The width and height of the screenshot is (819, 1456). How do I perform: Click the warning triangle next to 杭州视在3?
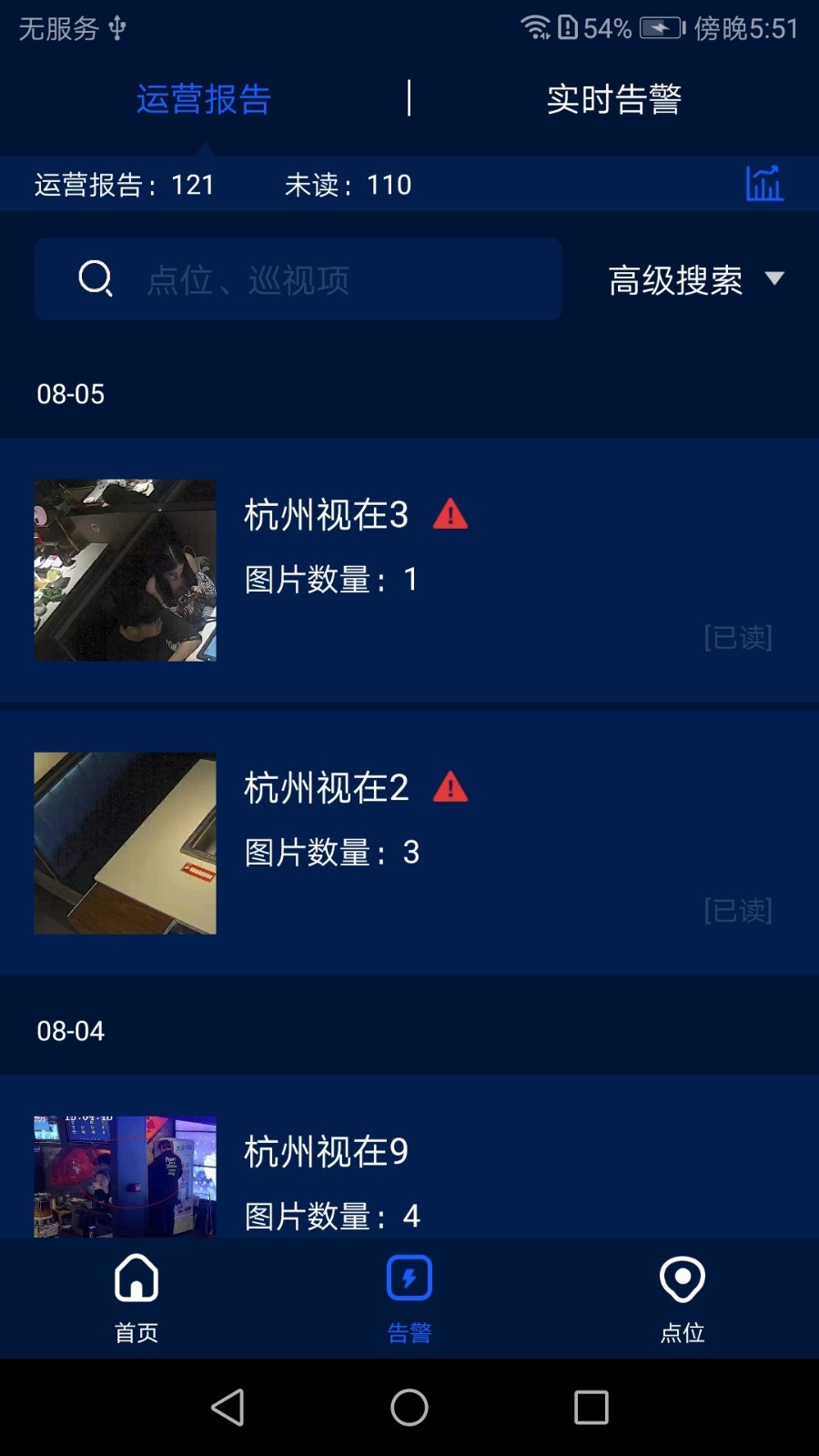[450, 514]
